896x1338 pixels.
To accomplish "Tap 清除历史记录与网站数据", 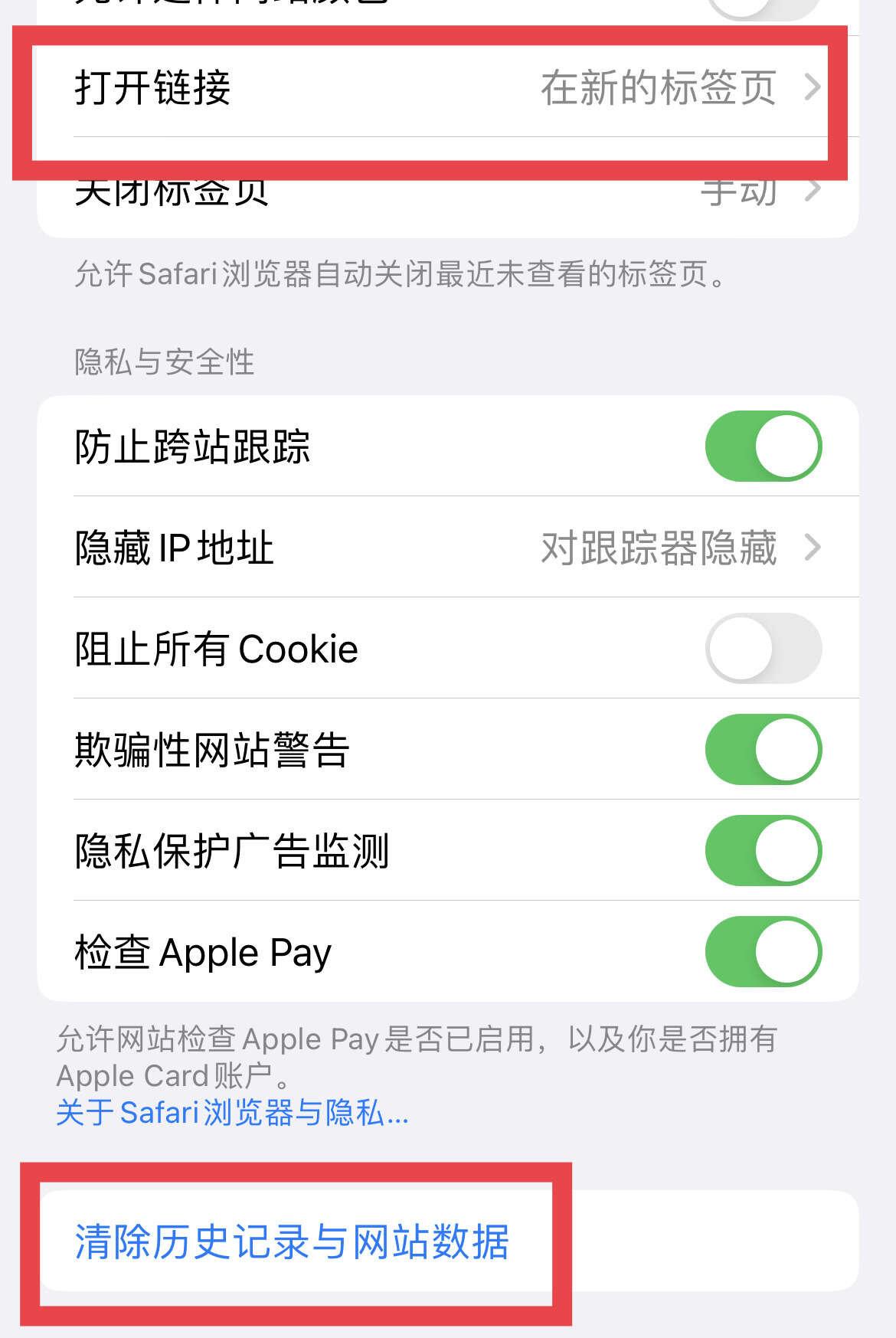I will [293, 1241].
